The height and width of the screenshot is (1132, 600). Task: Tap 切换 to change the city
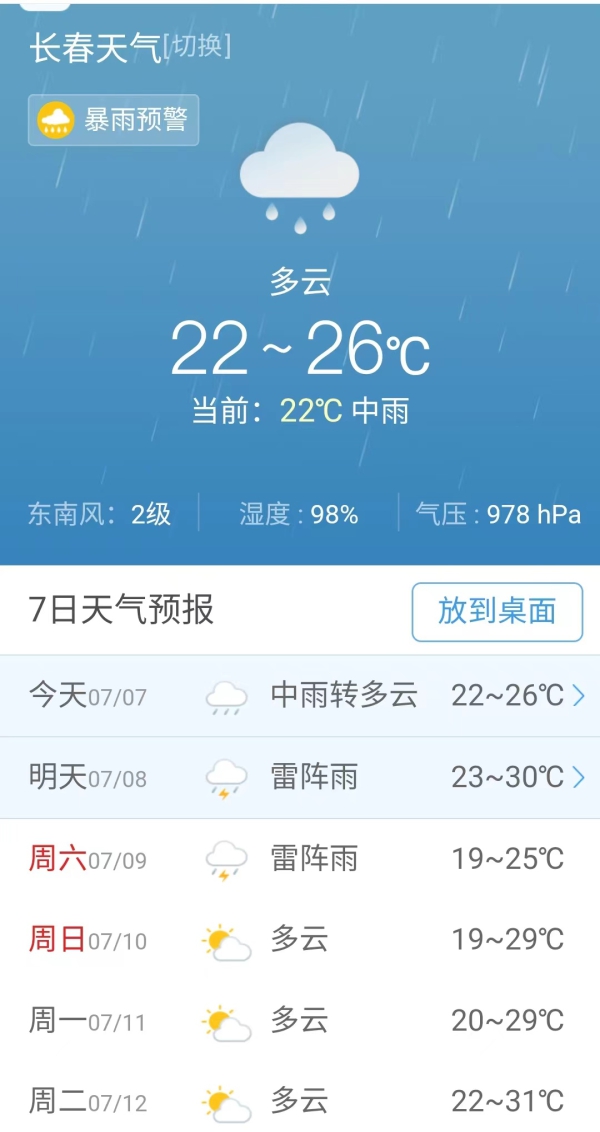tap(197, 47)
